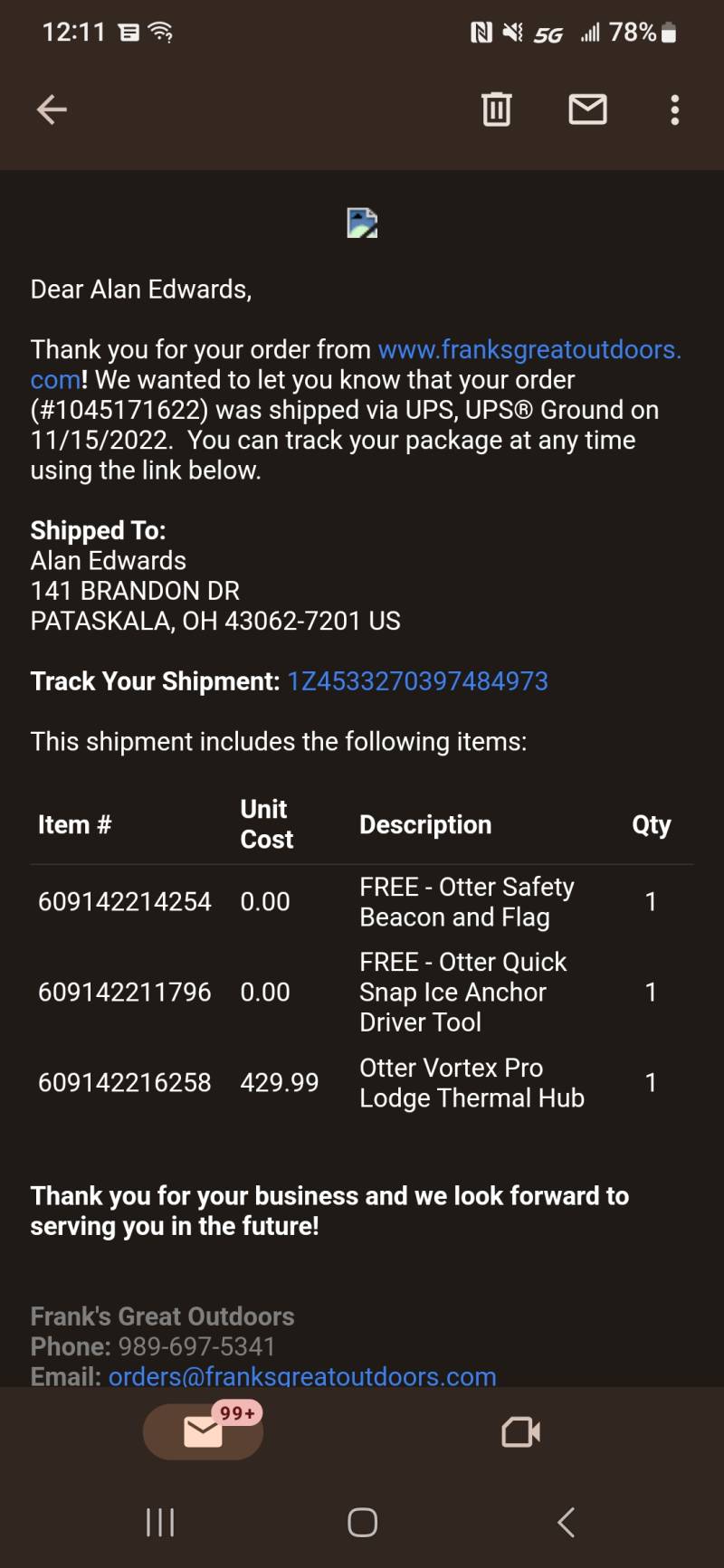Open tracking number 1Z4533270397484973
724x1568 pixels.
click(417, 681)
